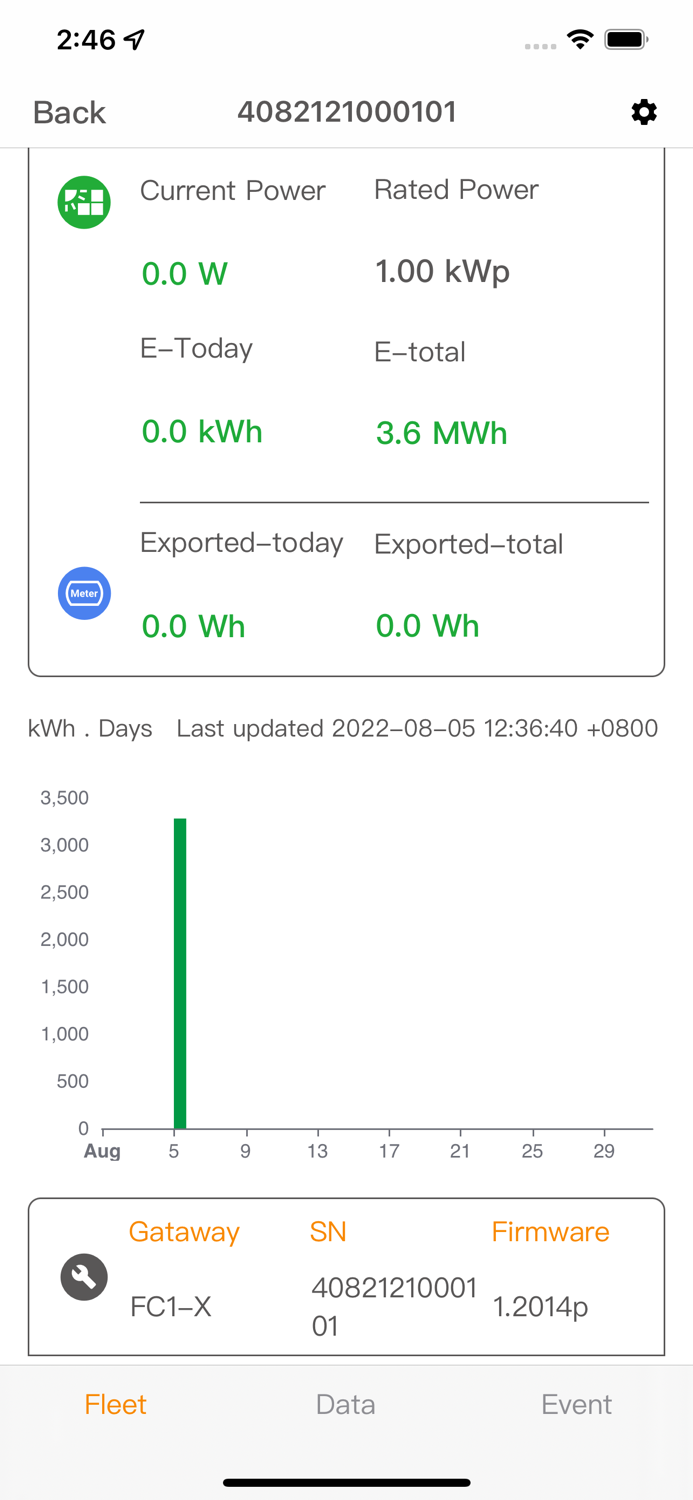693x1500 pixels.
Task: Open the settings gear icon
Action: click(x=644, y=112)
